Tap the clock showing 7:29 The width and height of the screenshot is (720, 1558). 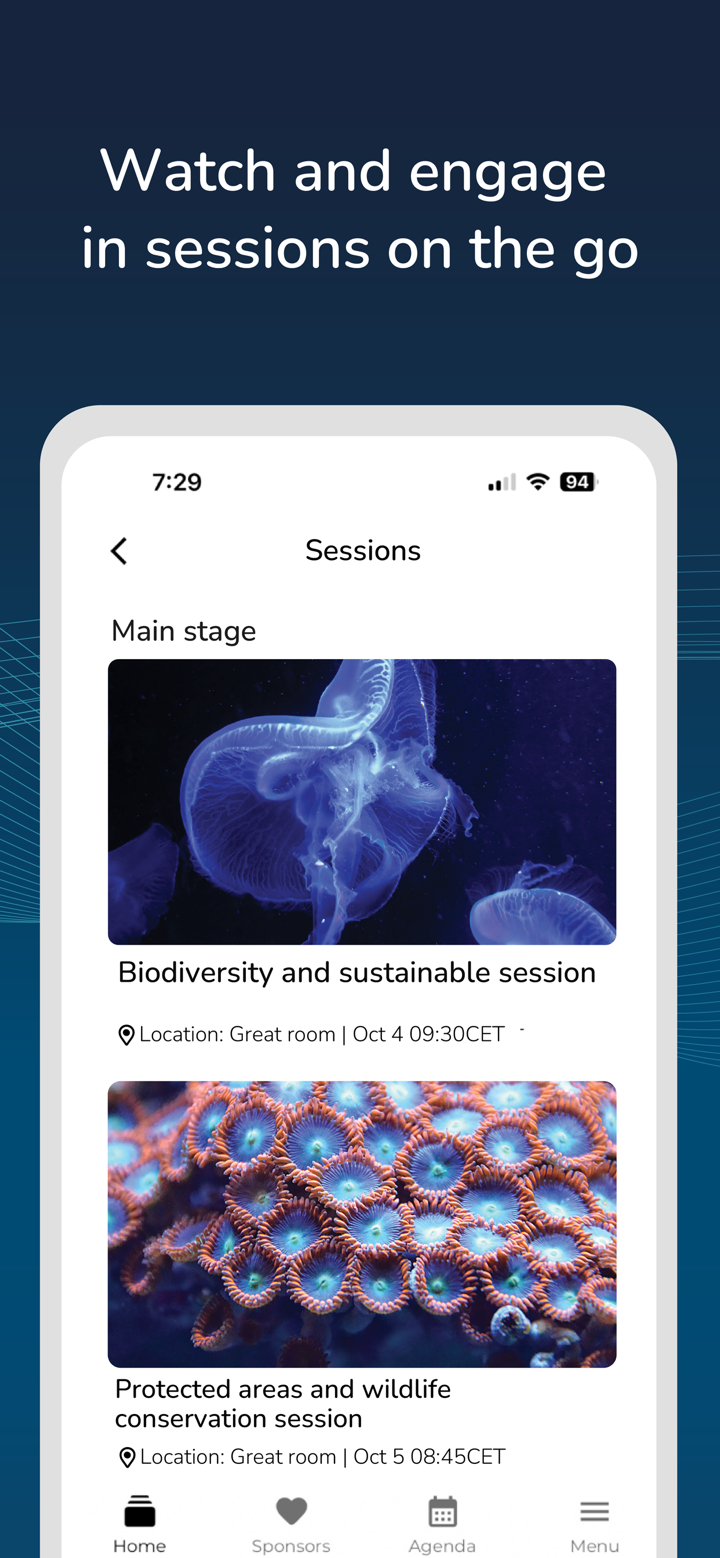[177, 481]
